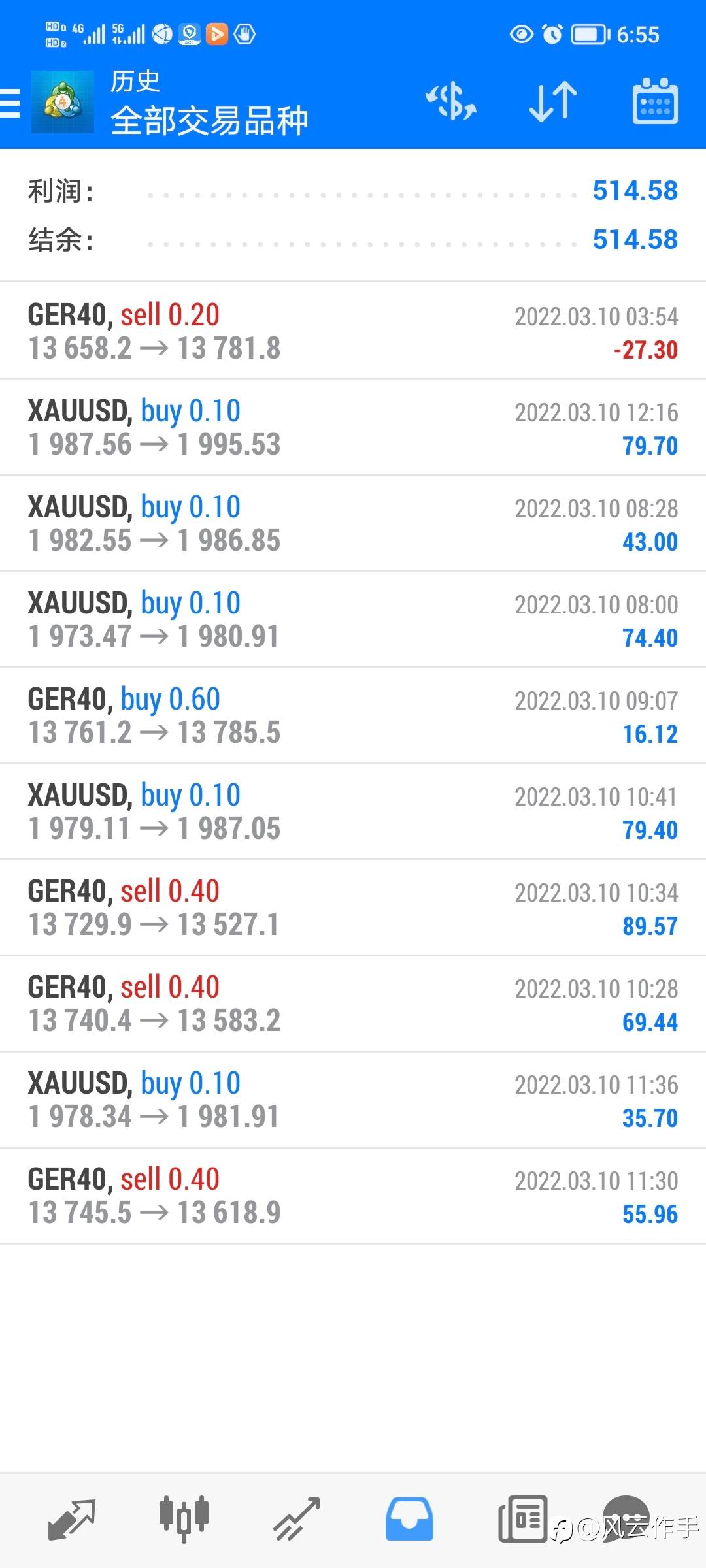Select the History tab
The height and width of the screenshot is (1568, 706).
point(409,1519)
